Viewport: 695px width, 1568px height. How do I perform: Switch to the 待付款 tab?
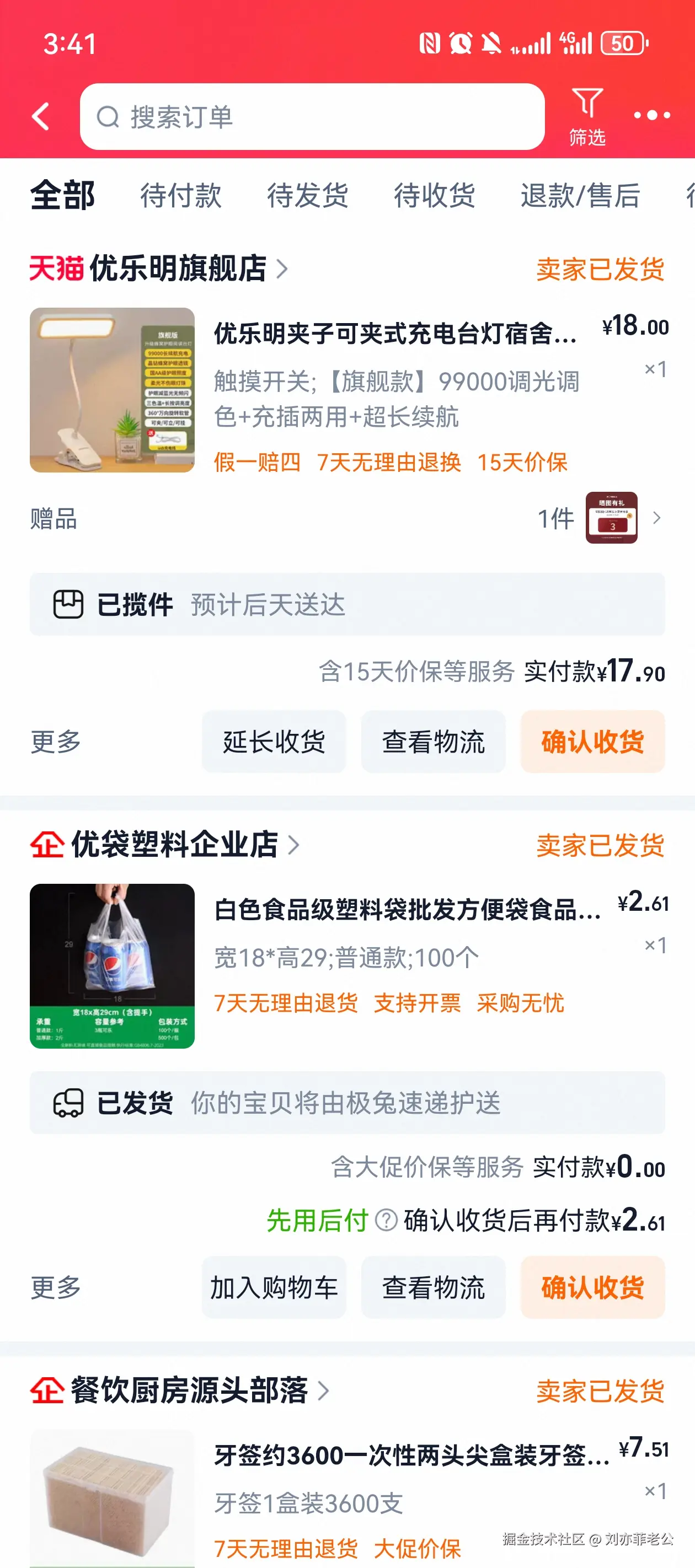pos(181,196)
